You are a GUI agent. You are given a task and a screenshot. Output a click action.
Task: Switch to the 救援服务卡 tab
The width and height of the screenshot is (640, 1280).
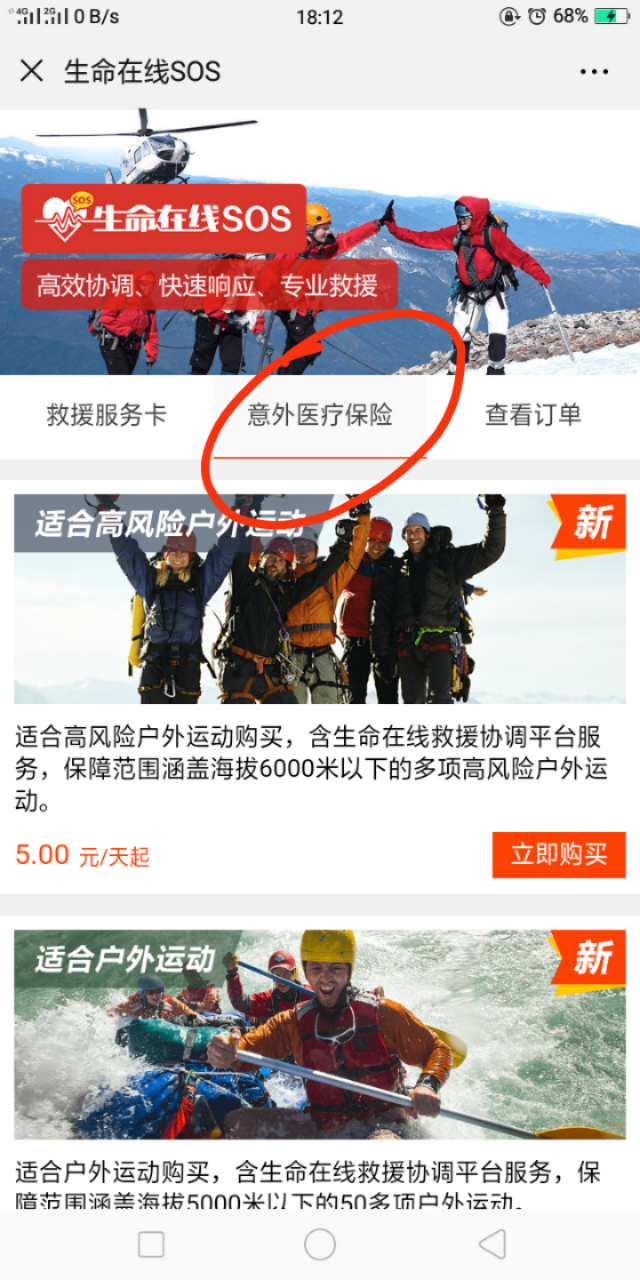coord(106,415)
